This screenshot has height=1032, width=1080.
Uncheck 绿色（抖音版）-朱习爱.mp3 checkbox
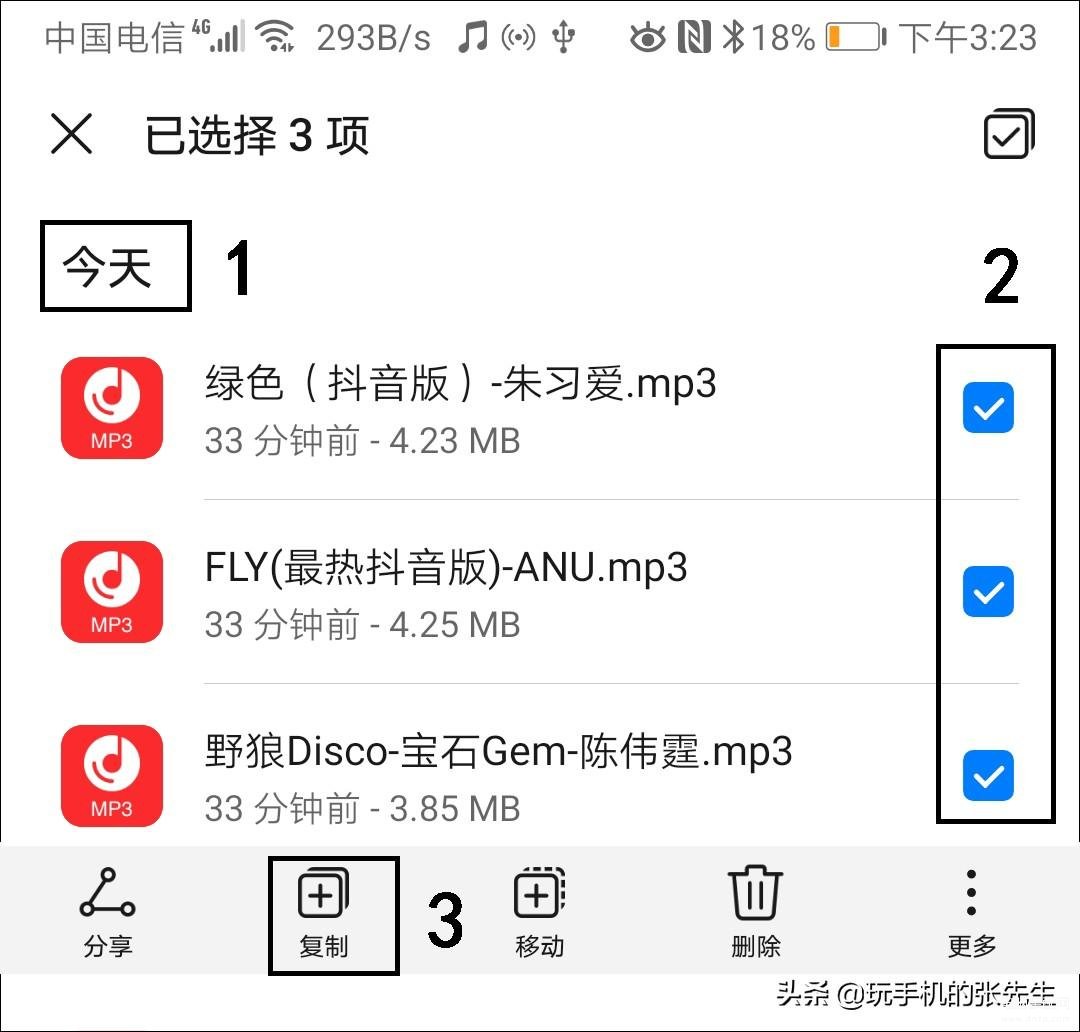click(x=988, y=408)
